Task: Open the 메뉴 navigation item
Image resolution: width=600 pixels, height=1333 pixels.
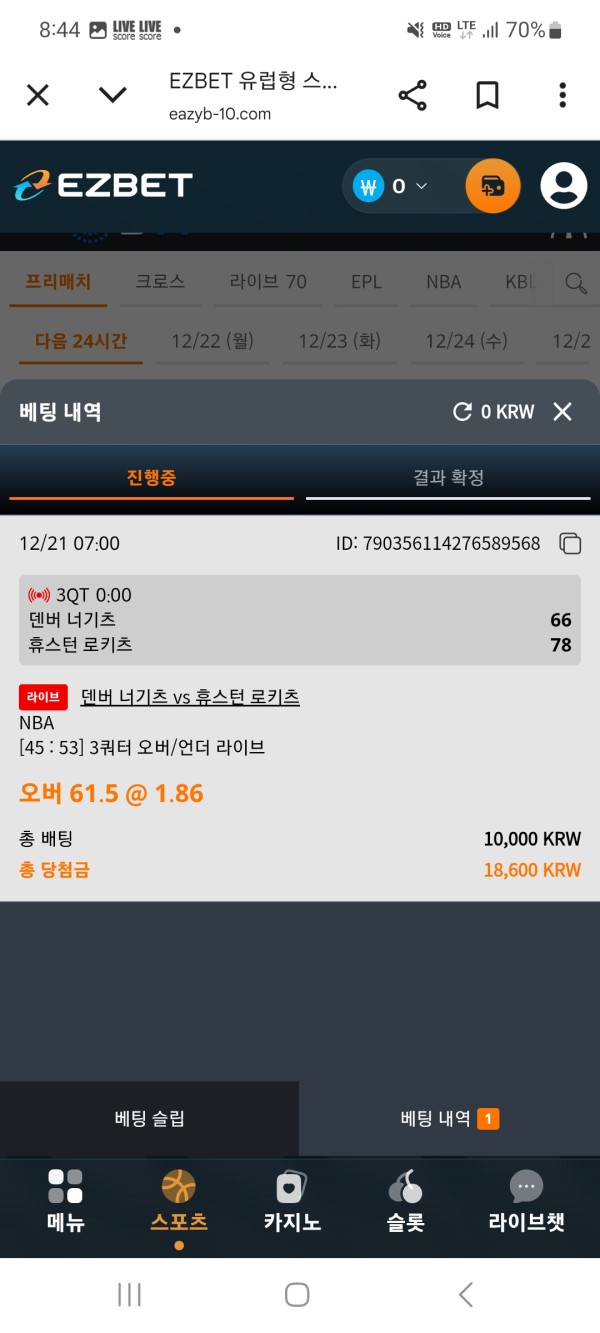Action: [x=66, y=1201]
